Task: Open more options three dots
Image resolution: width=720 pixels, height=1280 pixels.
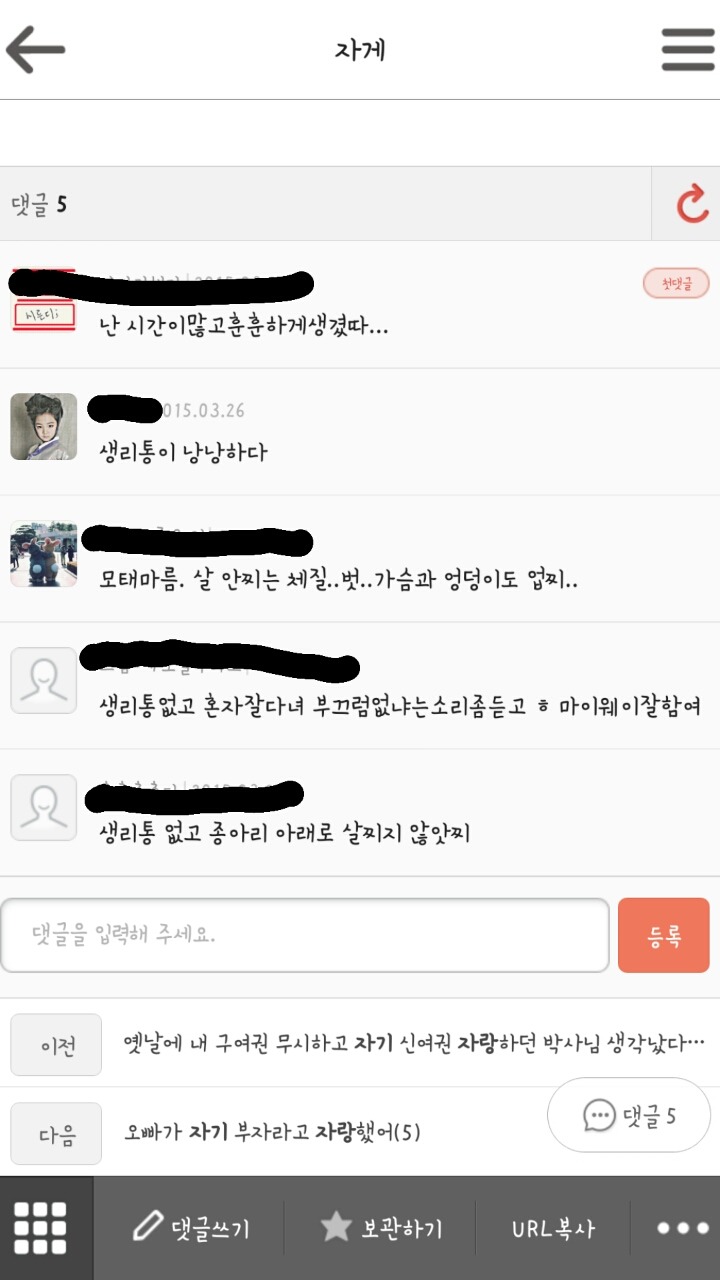Action: click(x=682, y=1228)
